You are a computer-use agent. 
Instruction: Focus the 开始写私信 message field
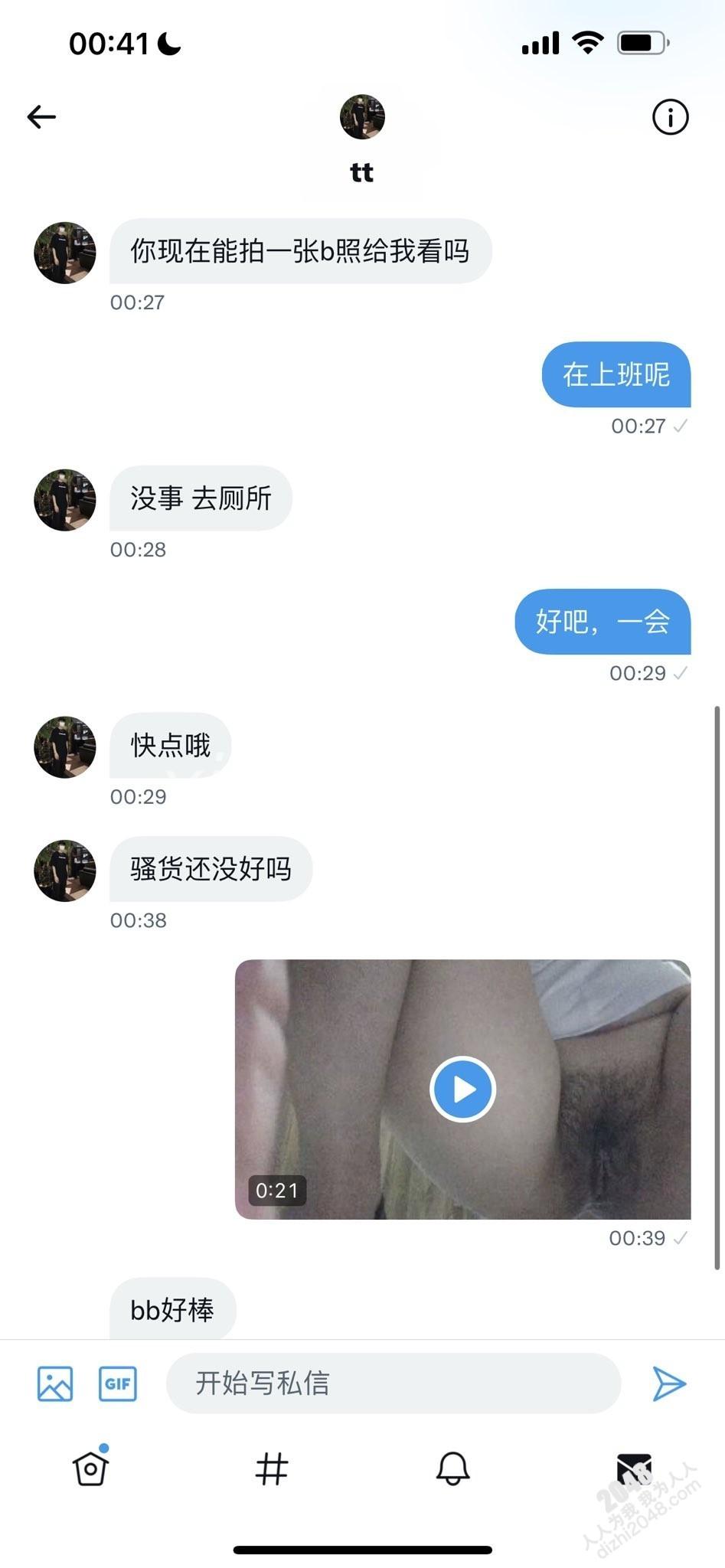393,1383
